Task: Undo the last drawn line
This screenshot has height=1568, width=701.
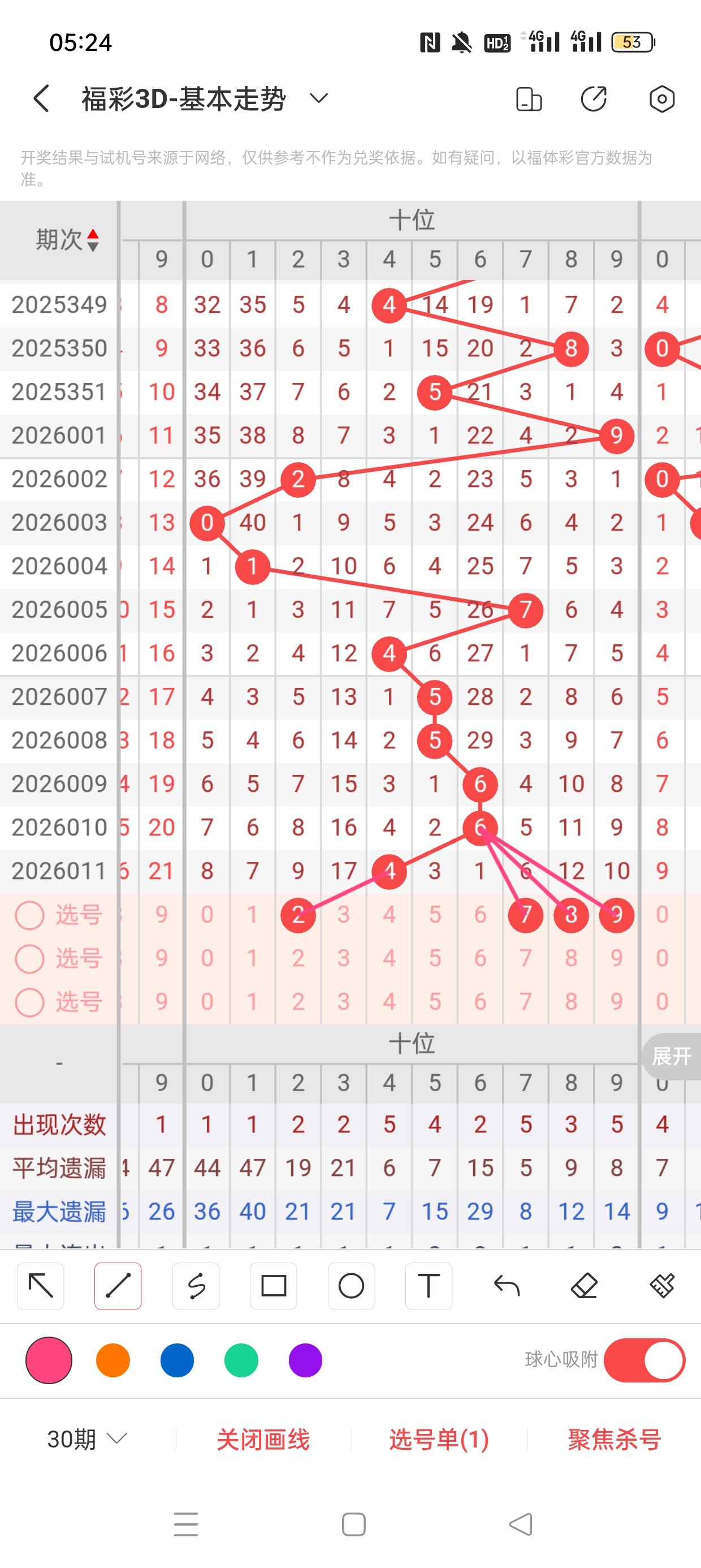Action: [507, 1286]
